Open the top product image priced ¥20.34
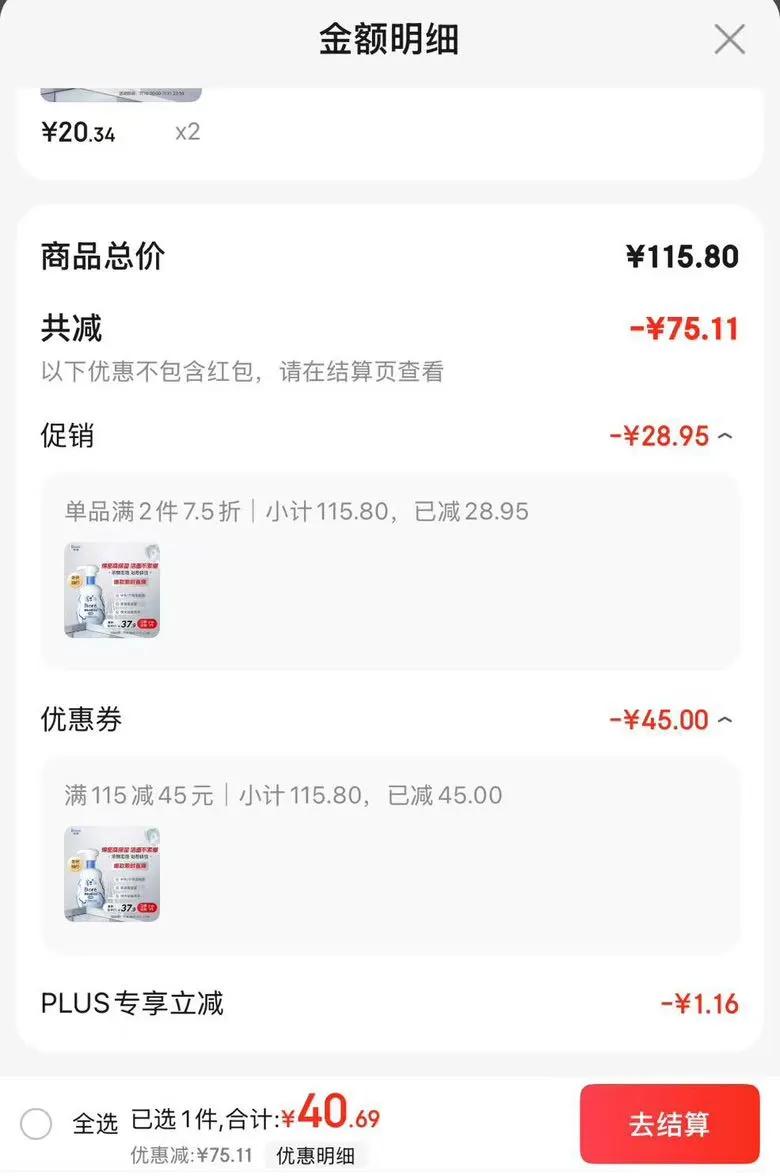This screenshot has width=780, height=1176. [x=120, y=90]
